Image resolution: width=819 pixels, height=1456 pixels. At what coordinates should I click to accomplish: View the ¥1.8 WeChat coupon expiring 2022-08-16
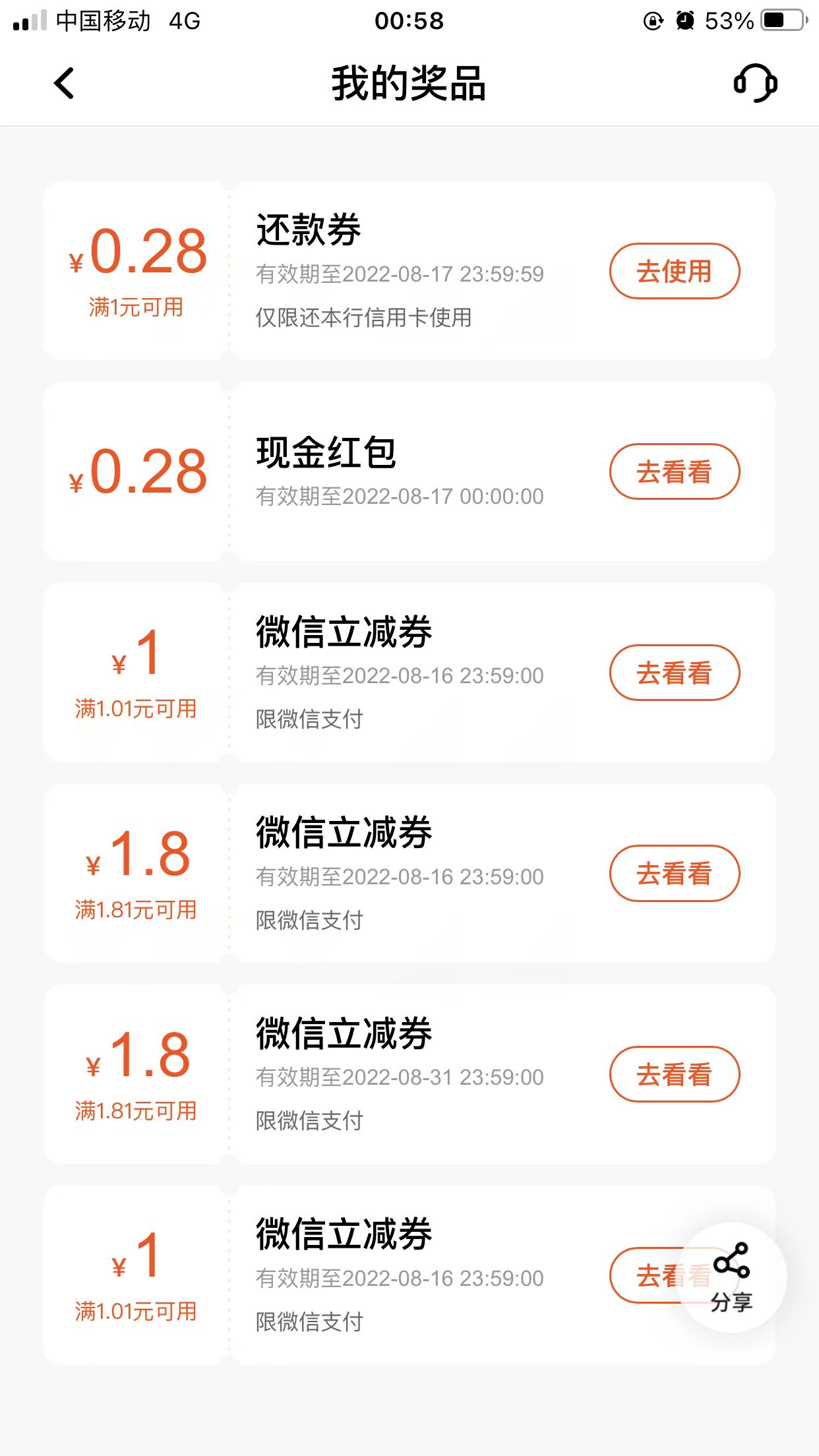[x=675, y=873]
